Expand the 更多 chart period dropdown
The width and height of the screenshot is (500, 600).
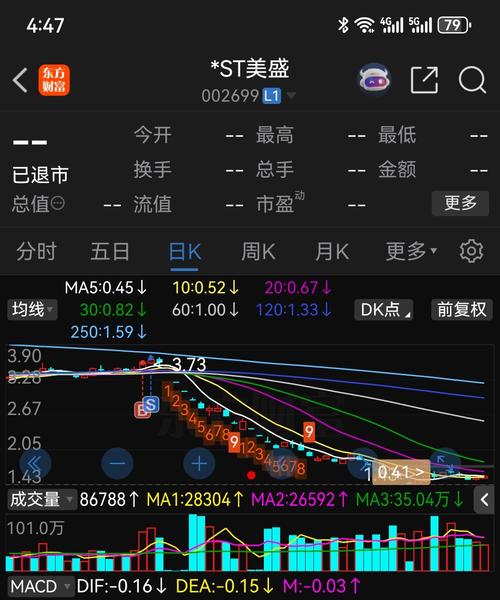411,252
